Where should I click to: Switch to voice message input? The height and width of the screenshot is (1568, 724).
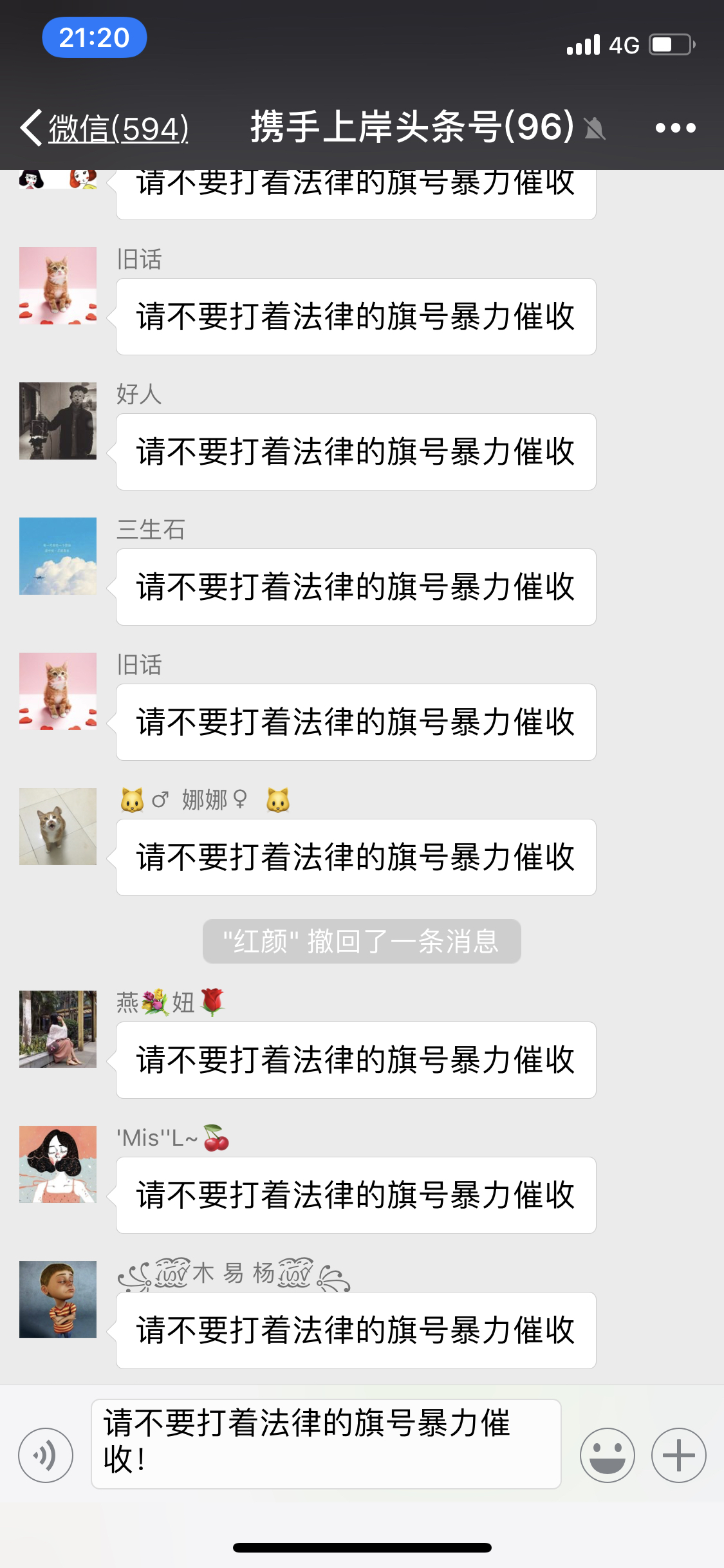[x=46, y=1455]
